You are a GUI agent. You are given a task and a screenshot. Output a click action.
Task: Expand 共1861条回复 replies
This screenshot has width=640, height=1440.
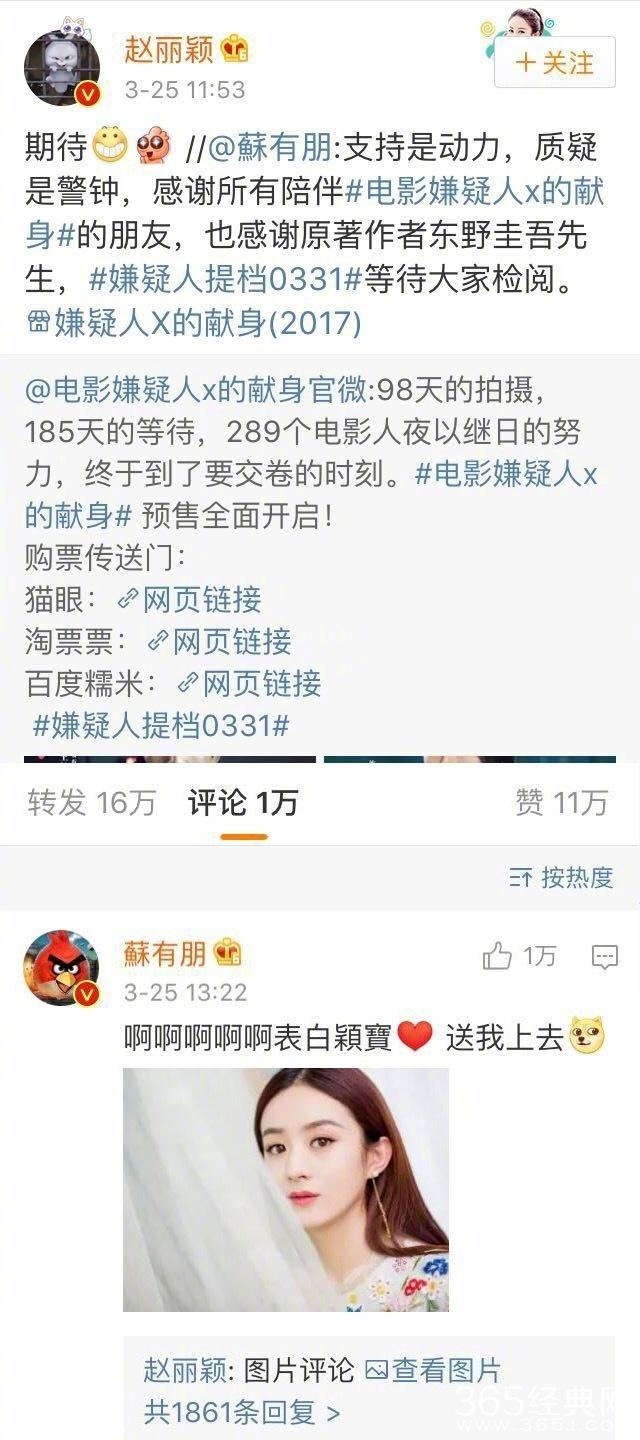pos(242,1412)
